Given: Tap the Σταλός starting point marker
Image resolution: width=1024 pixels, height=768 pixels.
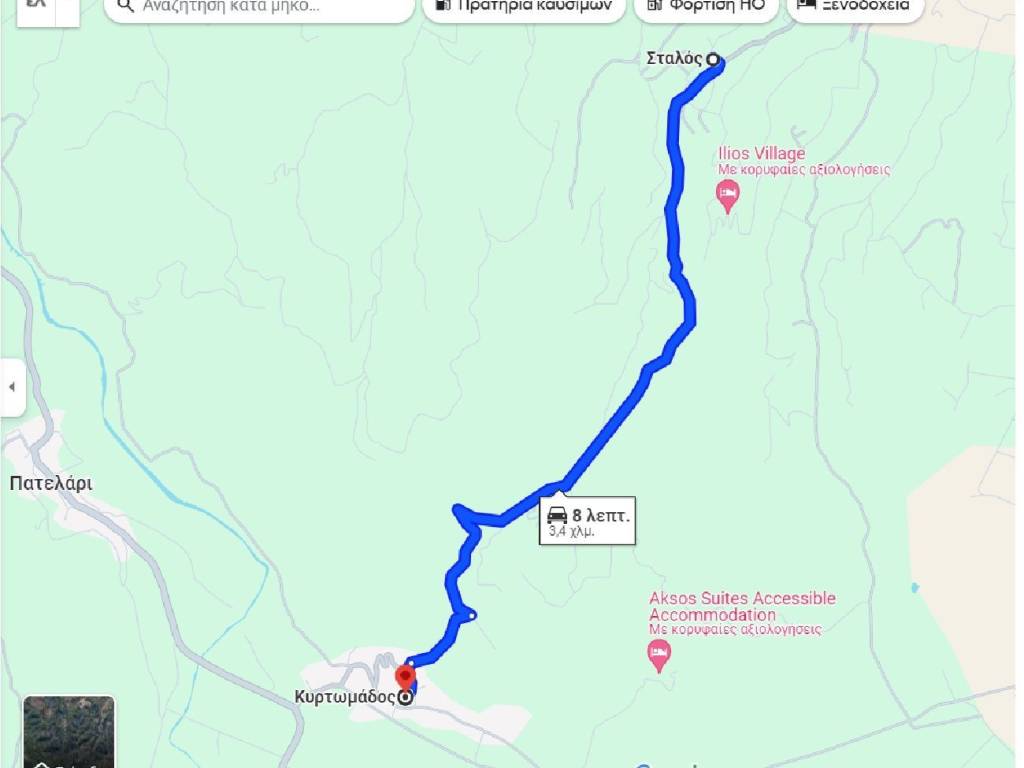Looking at the screenshot, I should click(713, 60).
